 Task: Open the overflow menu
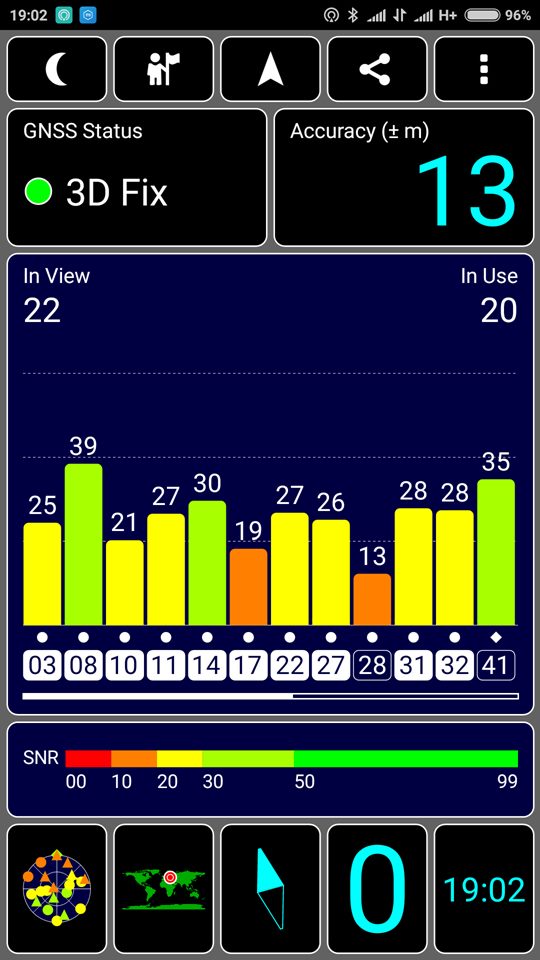484,69
